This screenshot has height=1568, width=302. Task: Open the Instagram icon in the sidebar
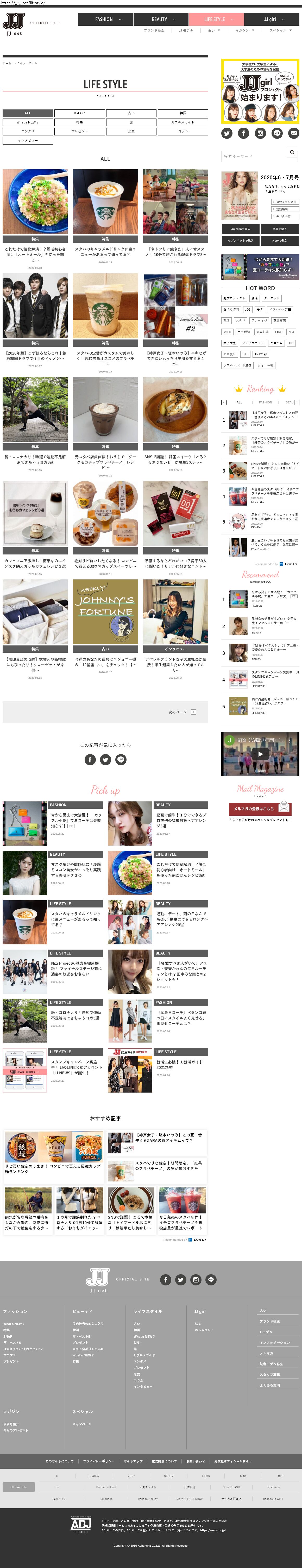261,133
